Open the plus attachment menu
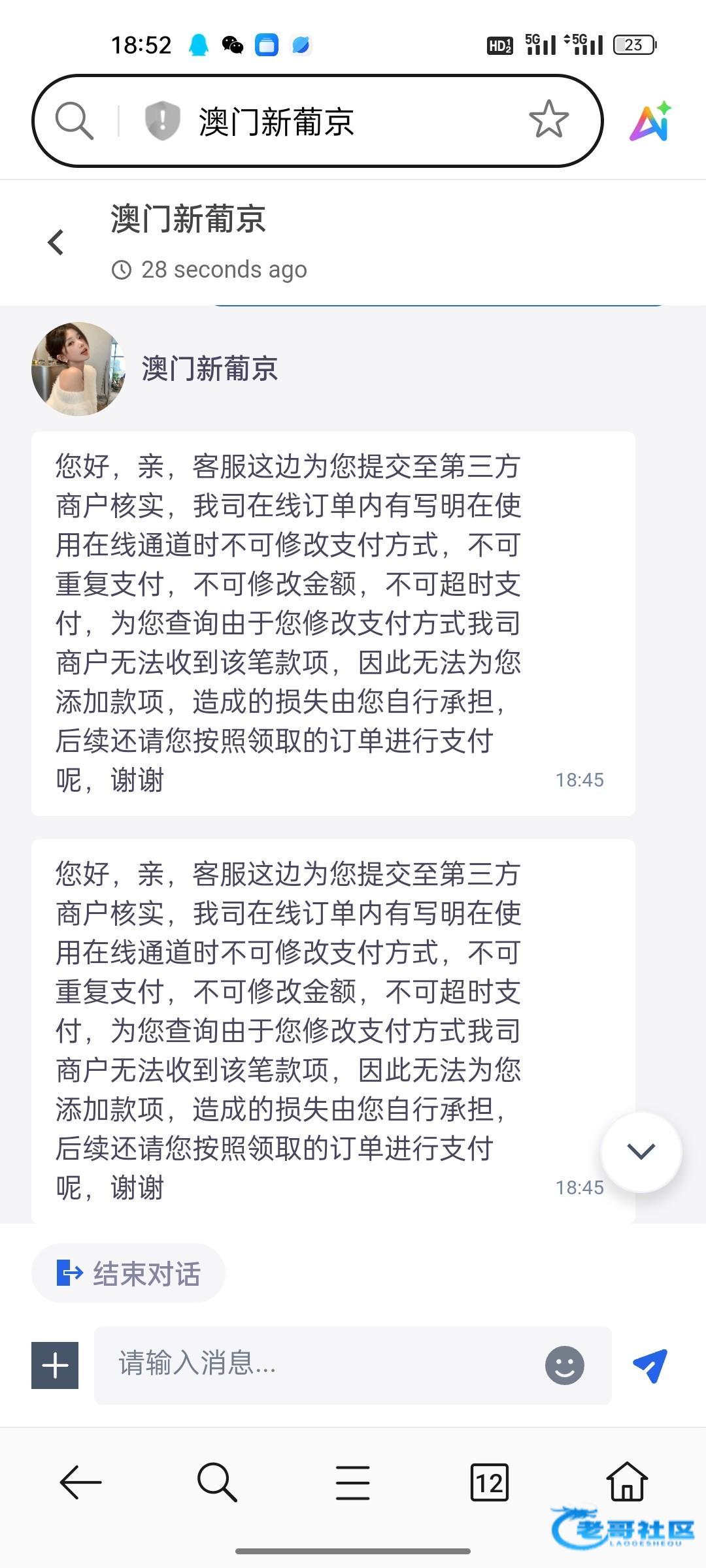Viewport: 706px width, 1568px height. click(55, 1365)
